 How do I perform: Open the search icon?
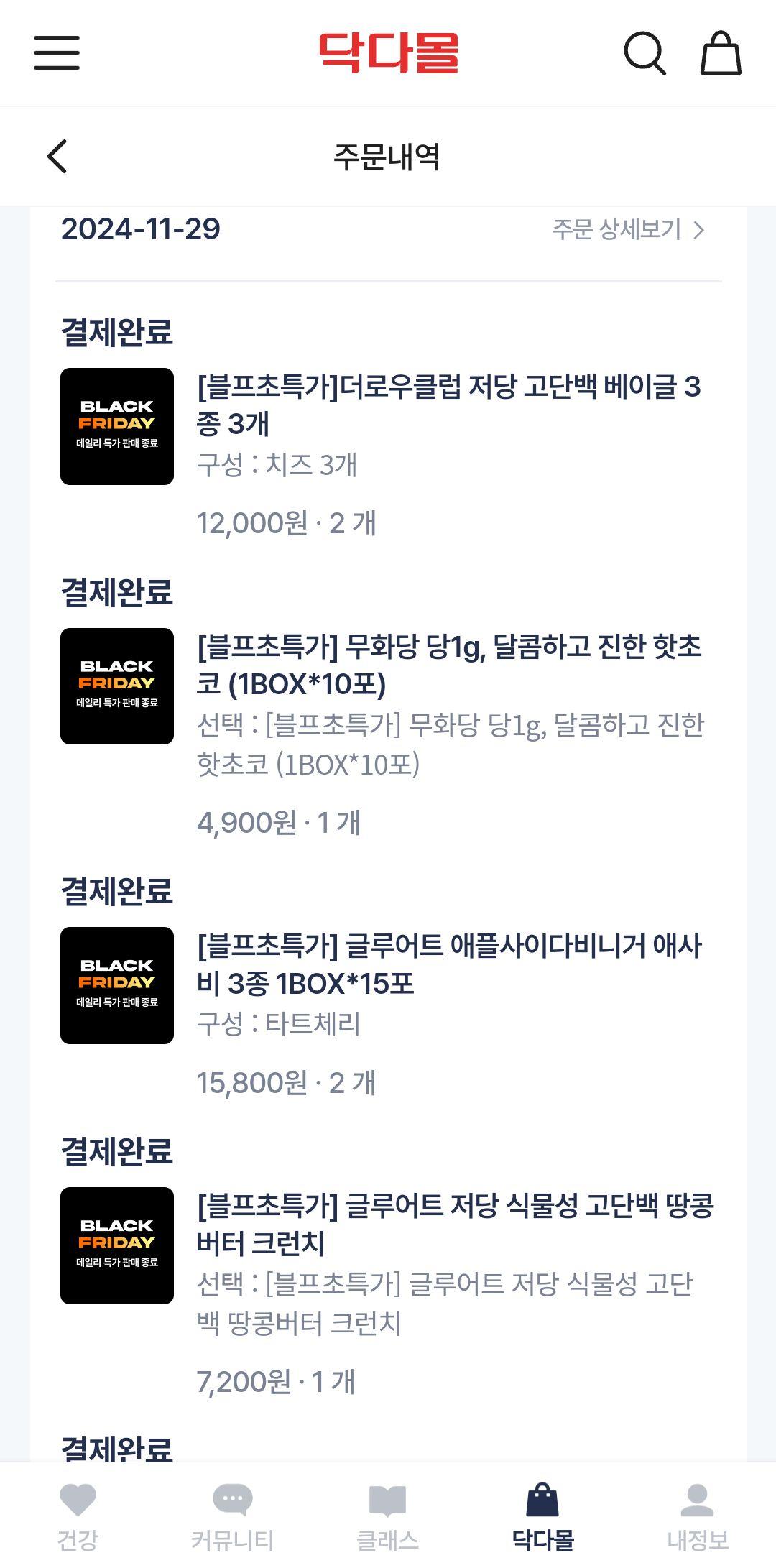pos(644,53)
